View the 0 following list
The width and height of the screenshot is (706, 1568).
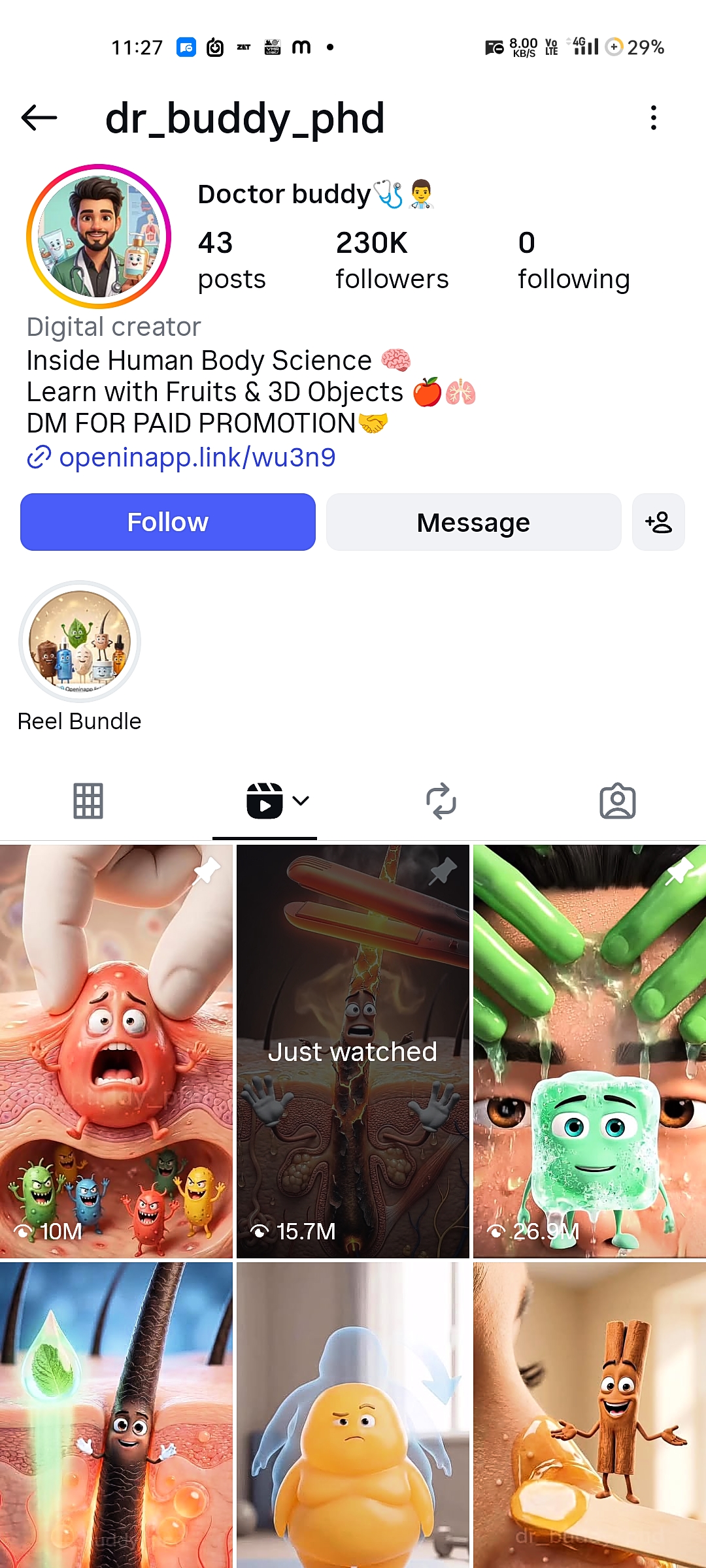click(573, 260)
